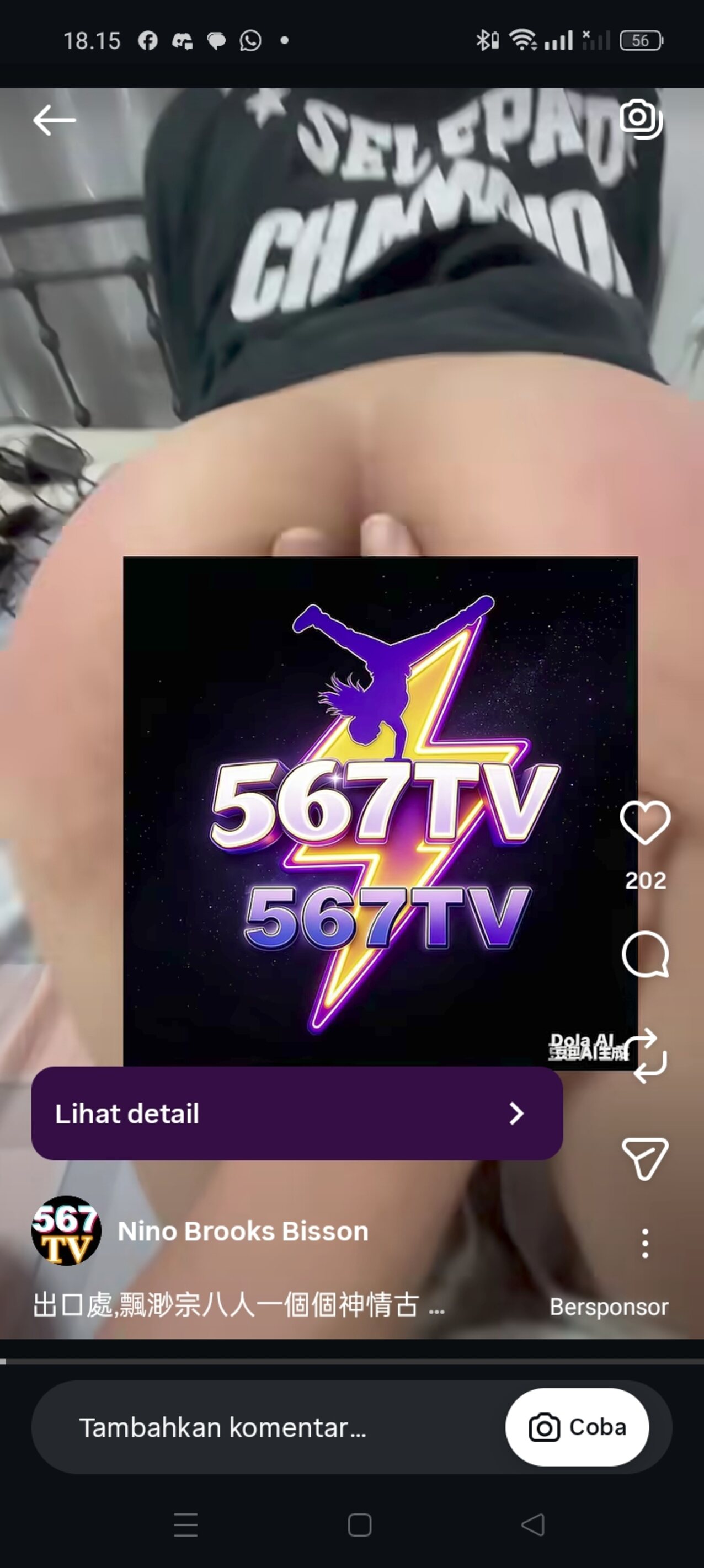The height and width of the screenshot is (1568, 704).
Task: Open the system recent apps menu
Action: point(186,1525)
